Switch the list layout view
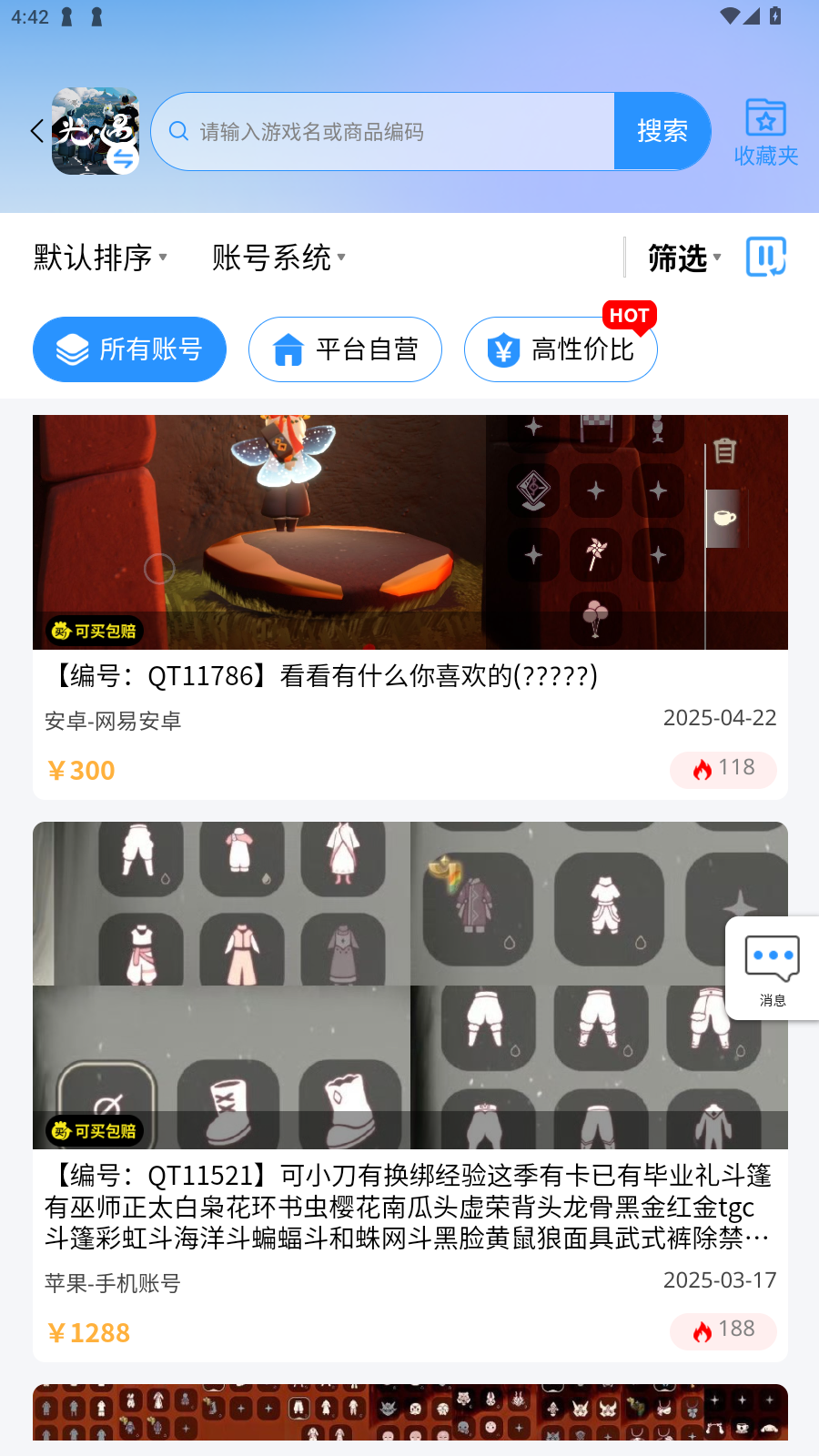The width and height of the screenshot is (819, 1456). [765, 258]
